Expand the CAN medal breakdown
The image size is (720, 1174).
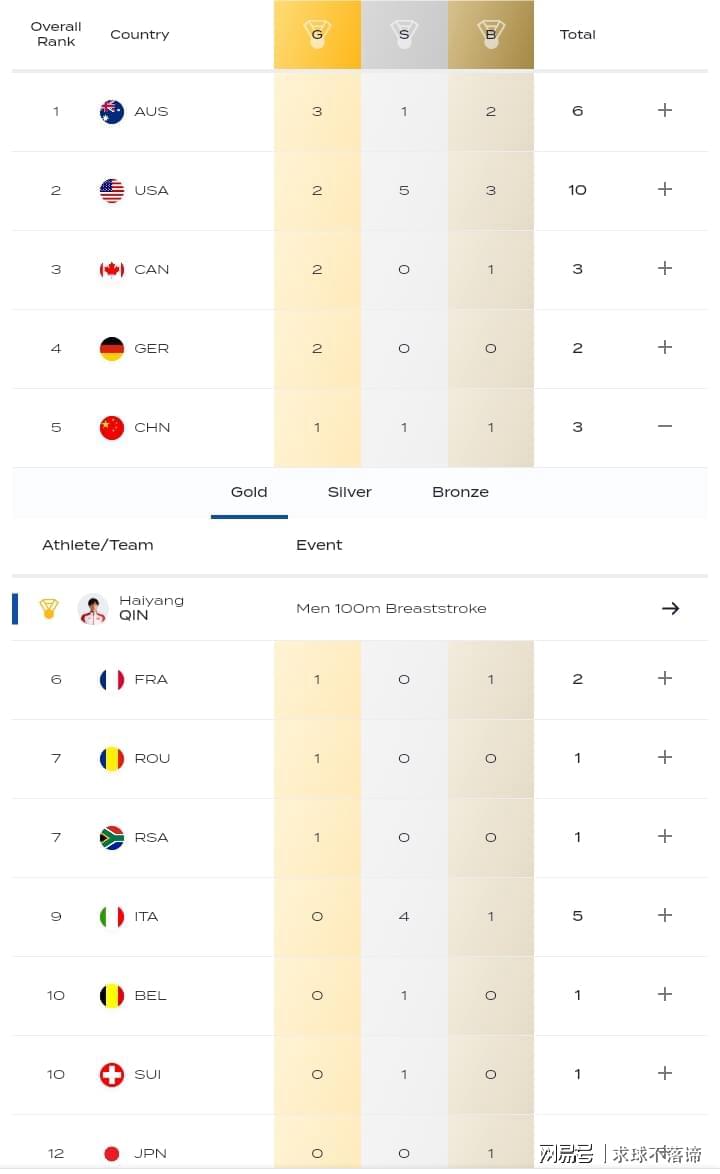click(x=665, y=269)
